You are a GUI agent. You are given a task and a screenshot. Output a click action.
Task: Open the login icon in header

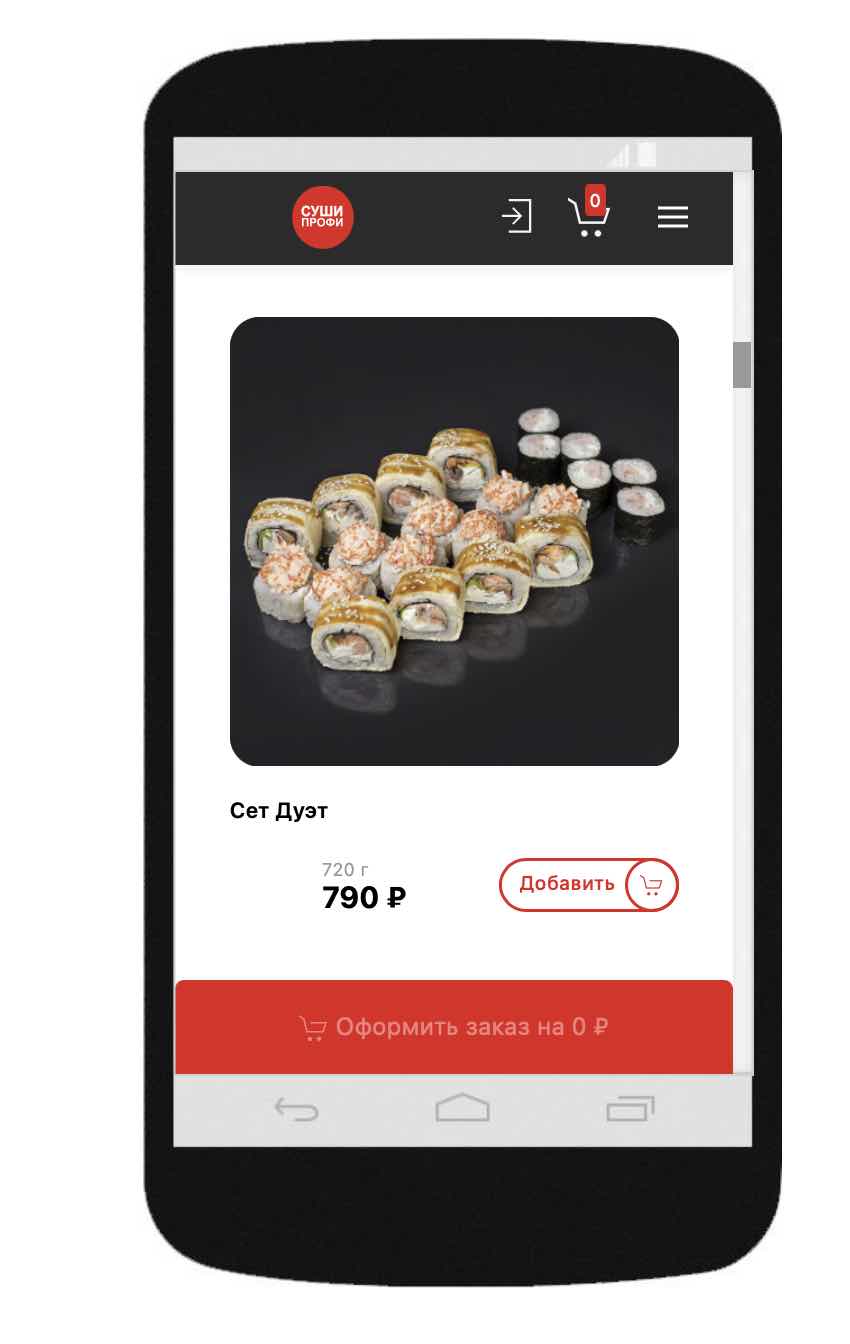click(516, 216)
